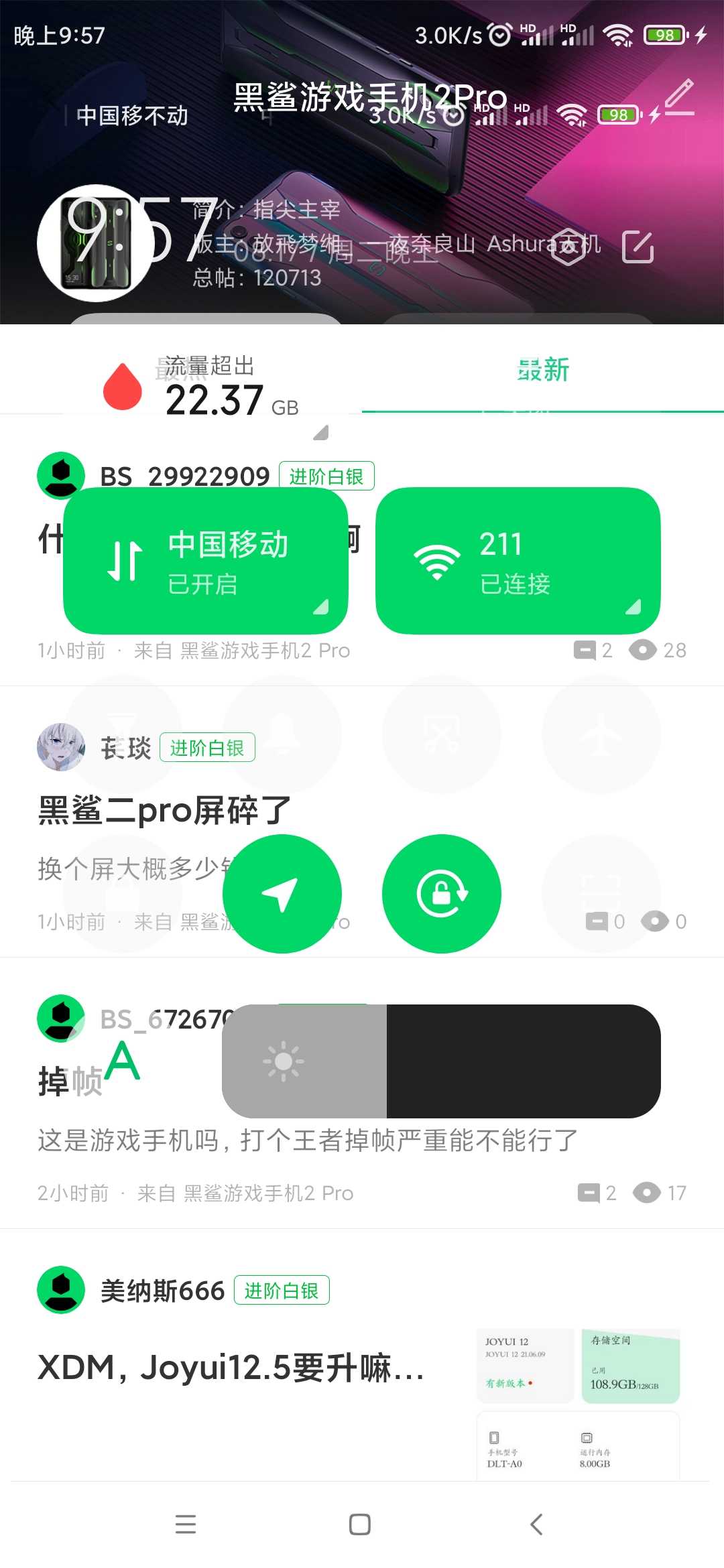Go to the home screen
The image size is (724, 1568).
pyautogui.click(x=360, y=1524)
